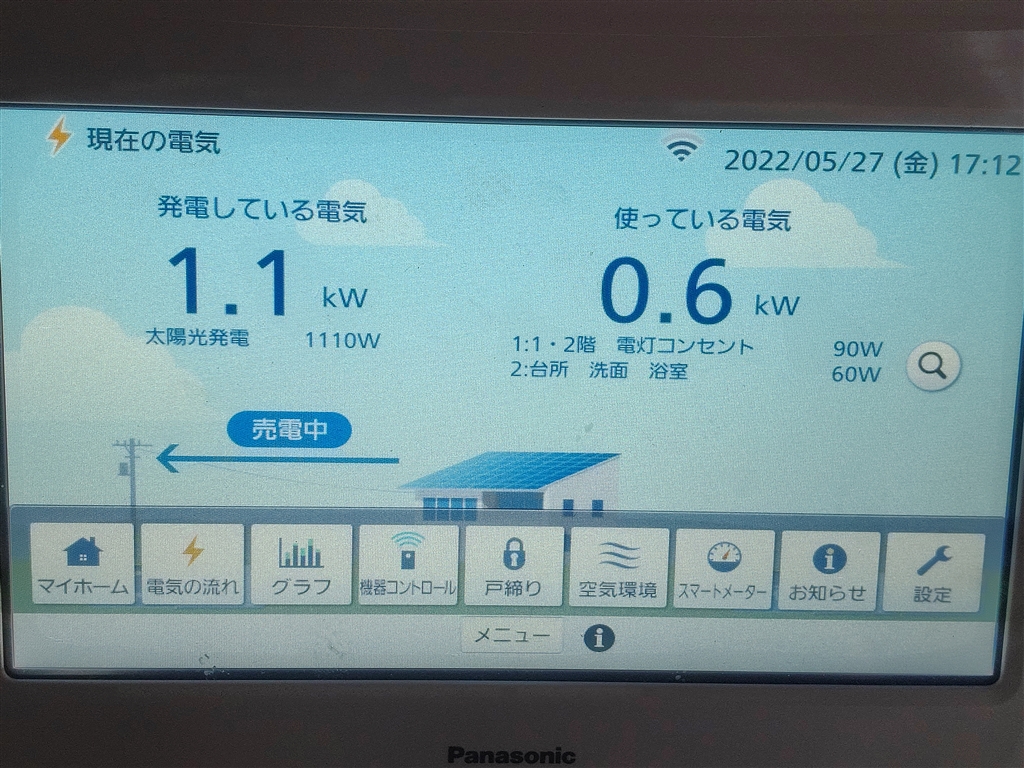
Task: Open the スマートメーター screen
Action: 724,568
